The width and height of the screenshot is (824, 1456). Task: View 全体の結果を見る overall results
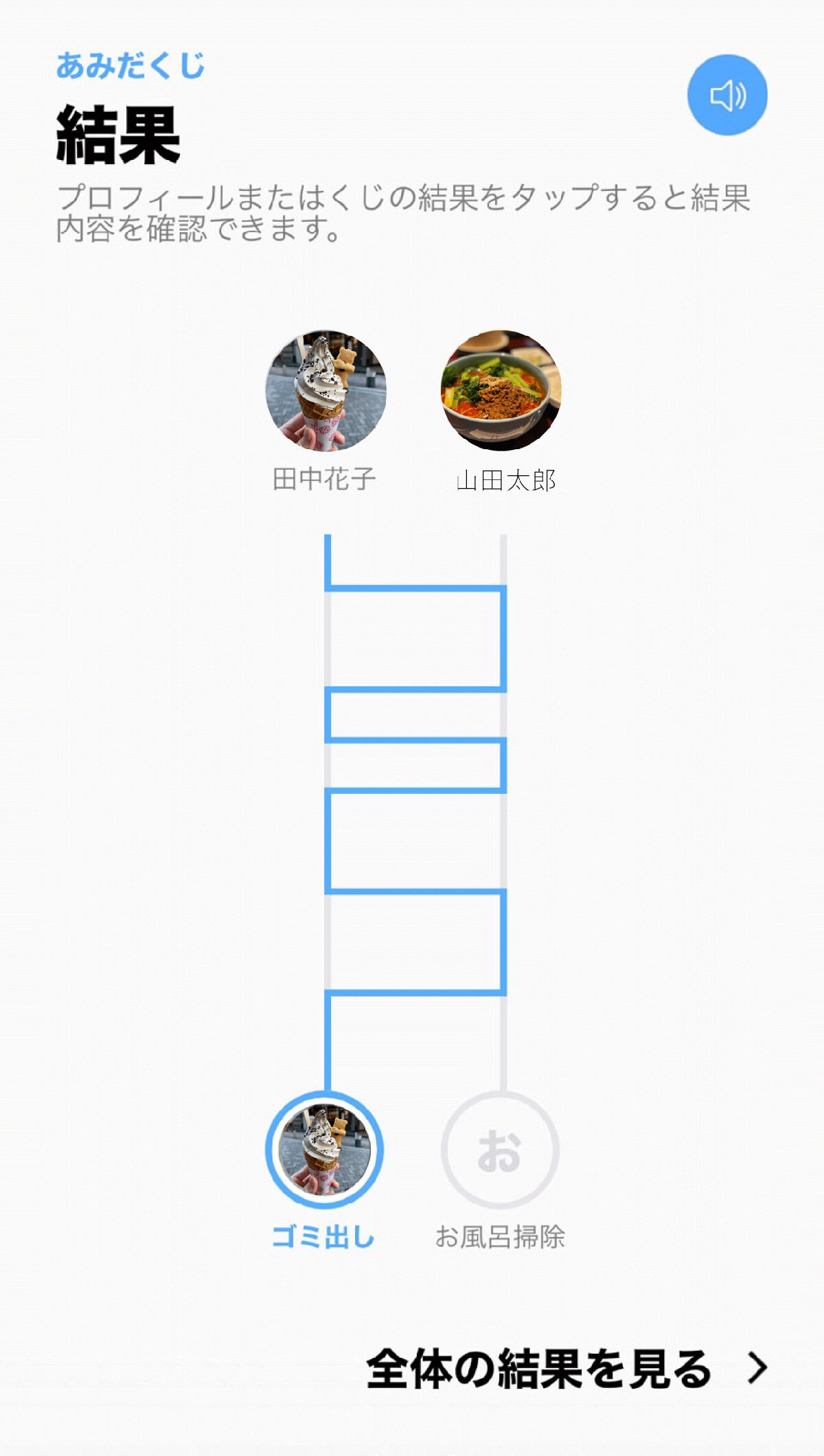point(566,1368)
